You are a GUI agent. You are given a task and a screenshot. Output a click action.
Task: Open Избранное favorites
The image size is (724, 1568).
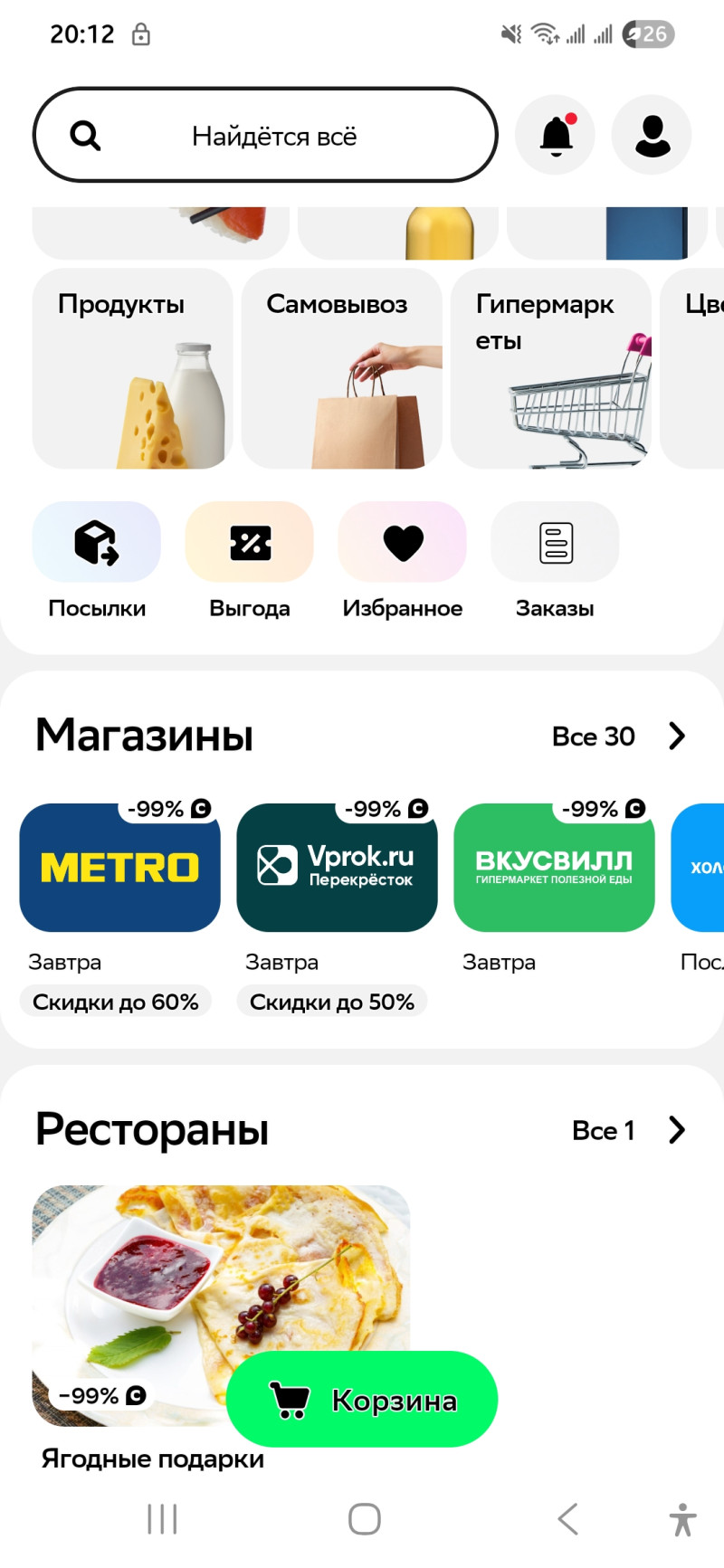click(x=403, y=559)
